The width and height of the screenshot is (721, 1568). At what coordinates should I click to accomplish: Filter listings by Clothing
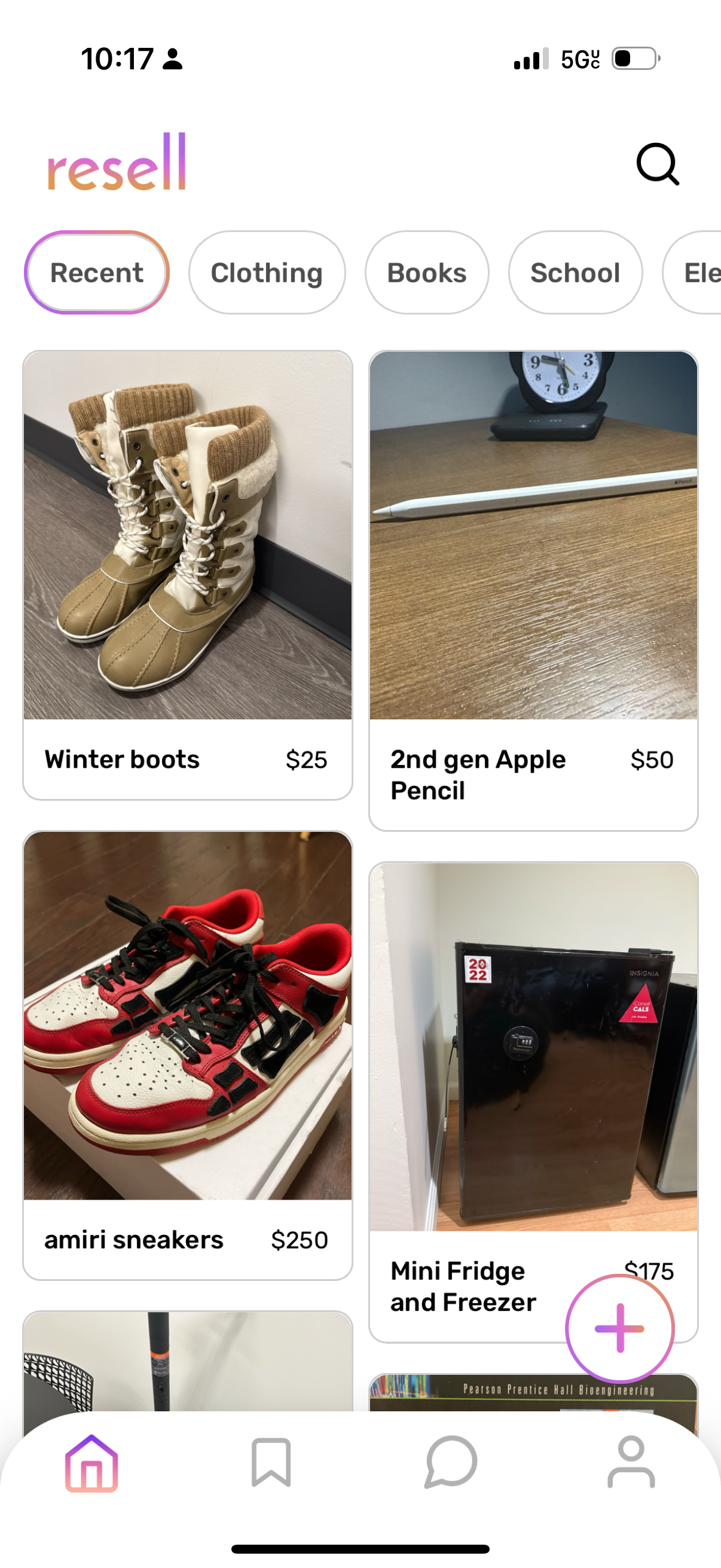point(267,273)
